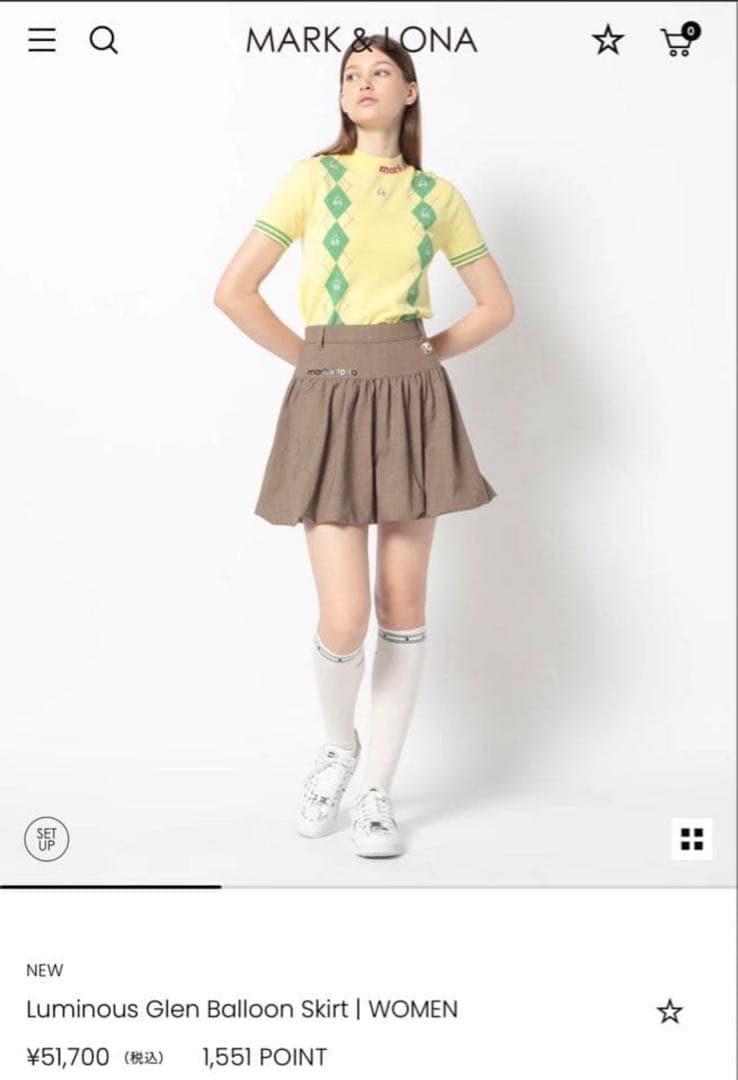This screenshot has height=1080, width=738.
Task: Open the image grid view
Action: tap(691, 839)
